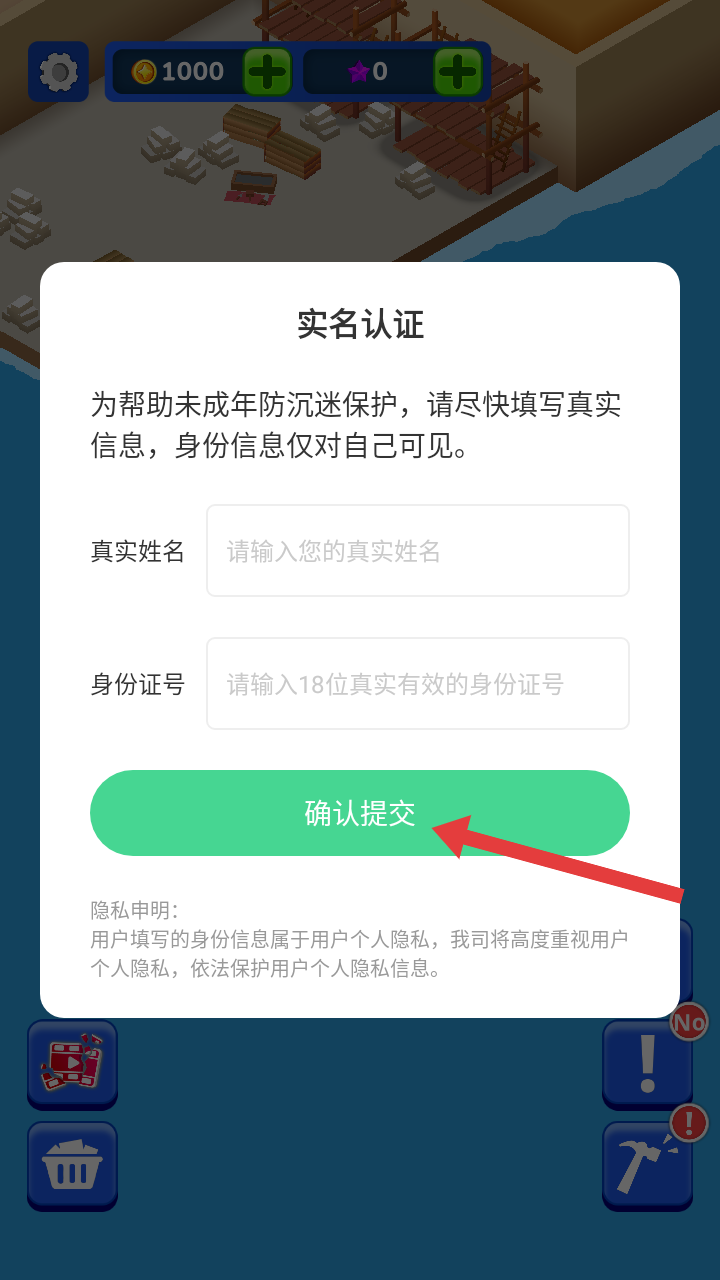Screen dimensions: 720x1280
Task: Submit with the 确认提交 button
Action: click(x=360, y=813)
